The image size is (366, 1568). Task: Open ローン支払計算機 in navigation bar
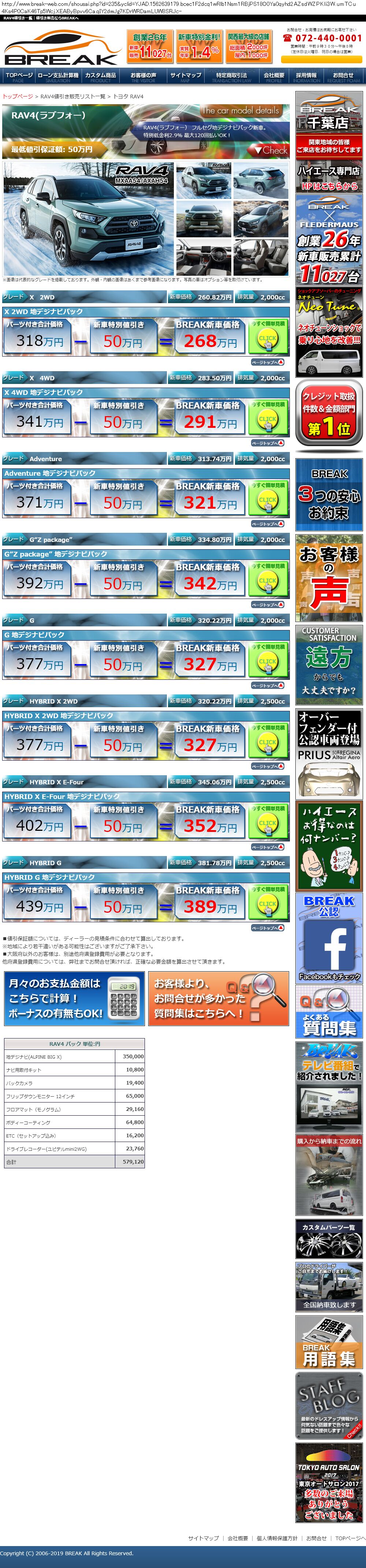click(x=58, y=77)
